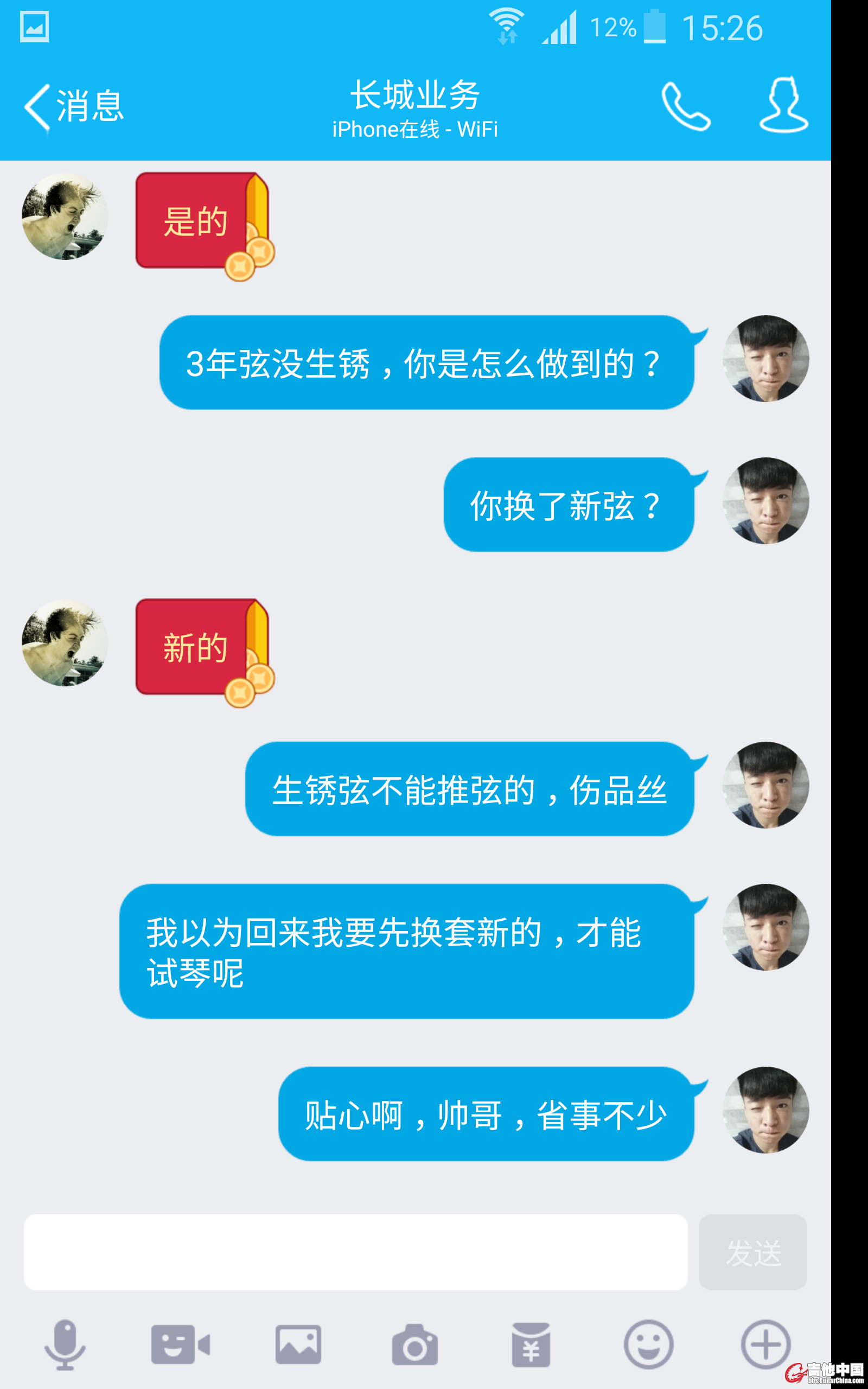Record a voice message with the microphone
Image resolution: width=868 pixels, height=1389 pixels.
(x=65, y=1344)
